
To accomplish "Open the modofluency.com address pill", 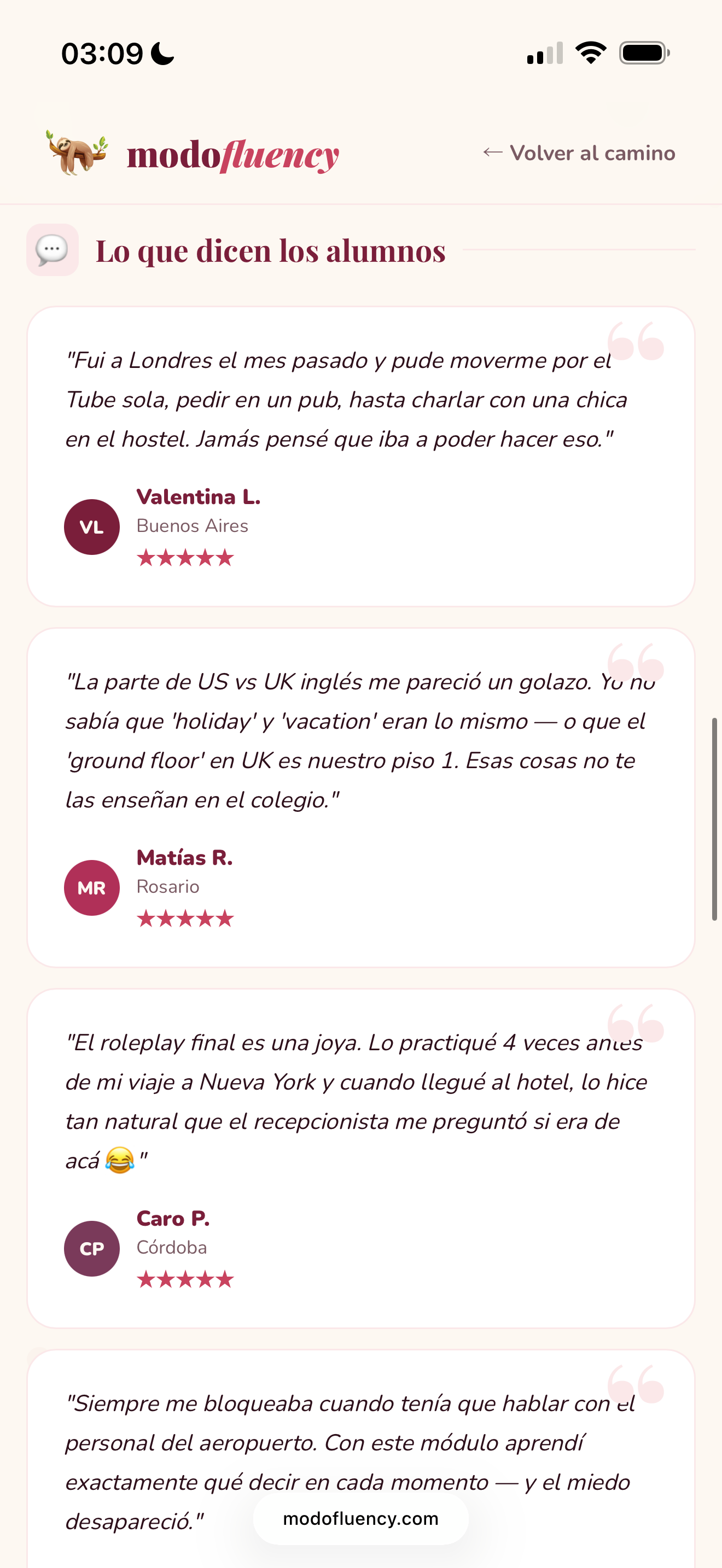I will coord(360,1518).
